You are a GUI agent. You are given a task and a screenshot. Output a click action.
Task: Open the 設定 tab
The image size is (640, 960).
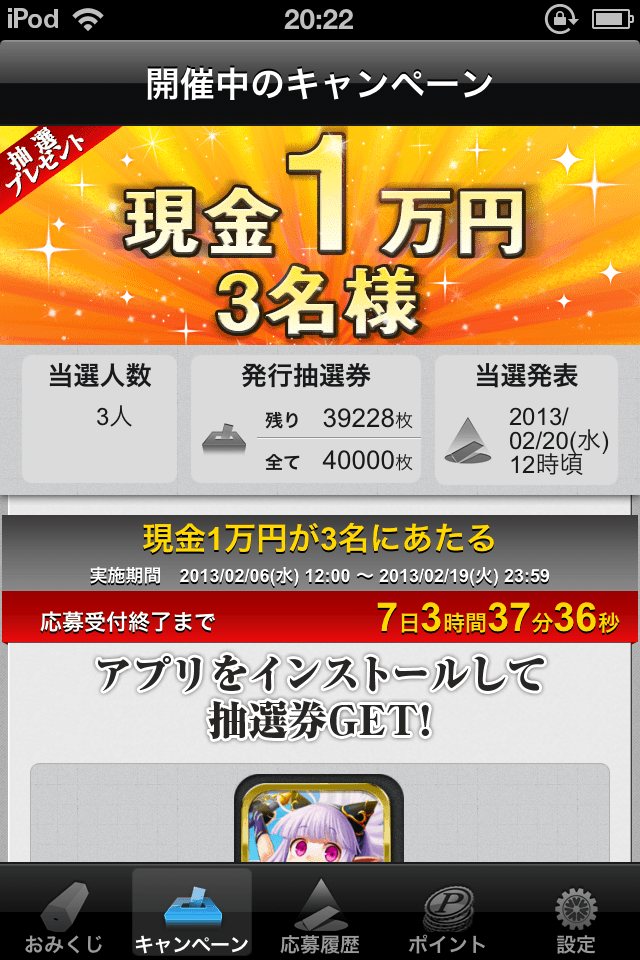point(575,915)
